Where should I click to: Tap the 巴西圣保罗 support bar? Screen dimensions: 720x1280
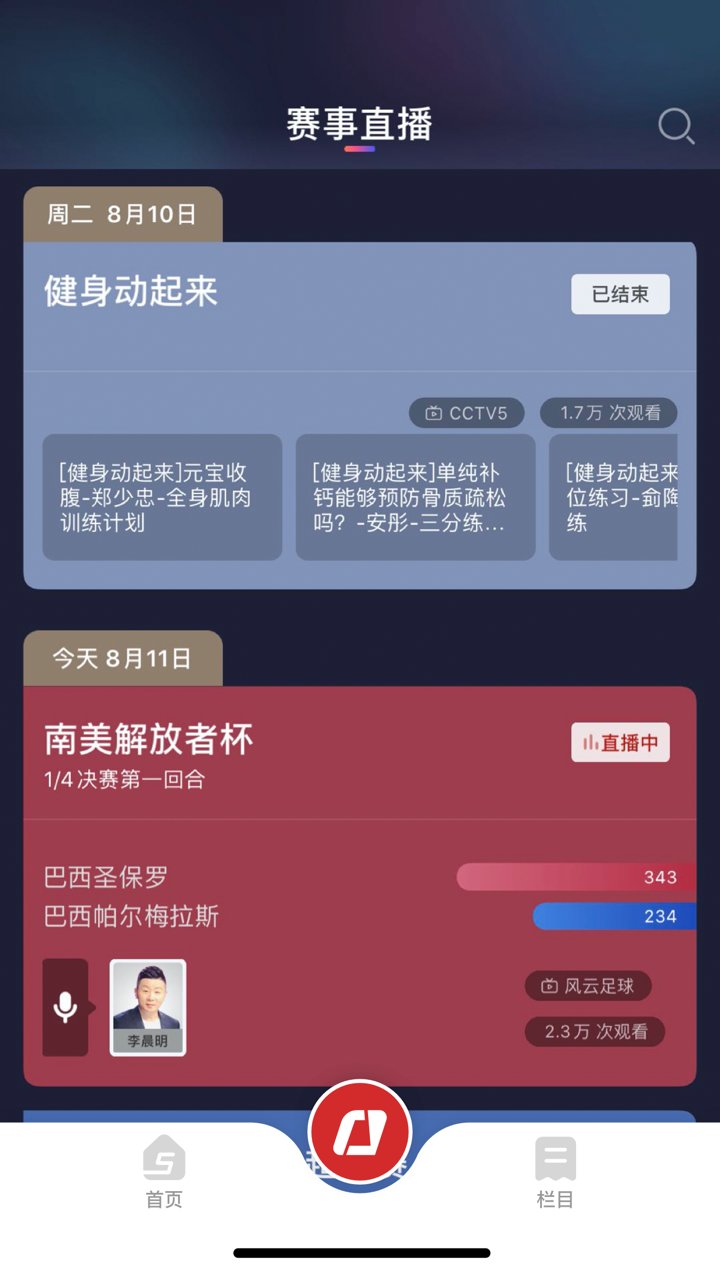pyautogui.click(x=568, y=877)
